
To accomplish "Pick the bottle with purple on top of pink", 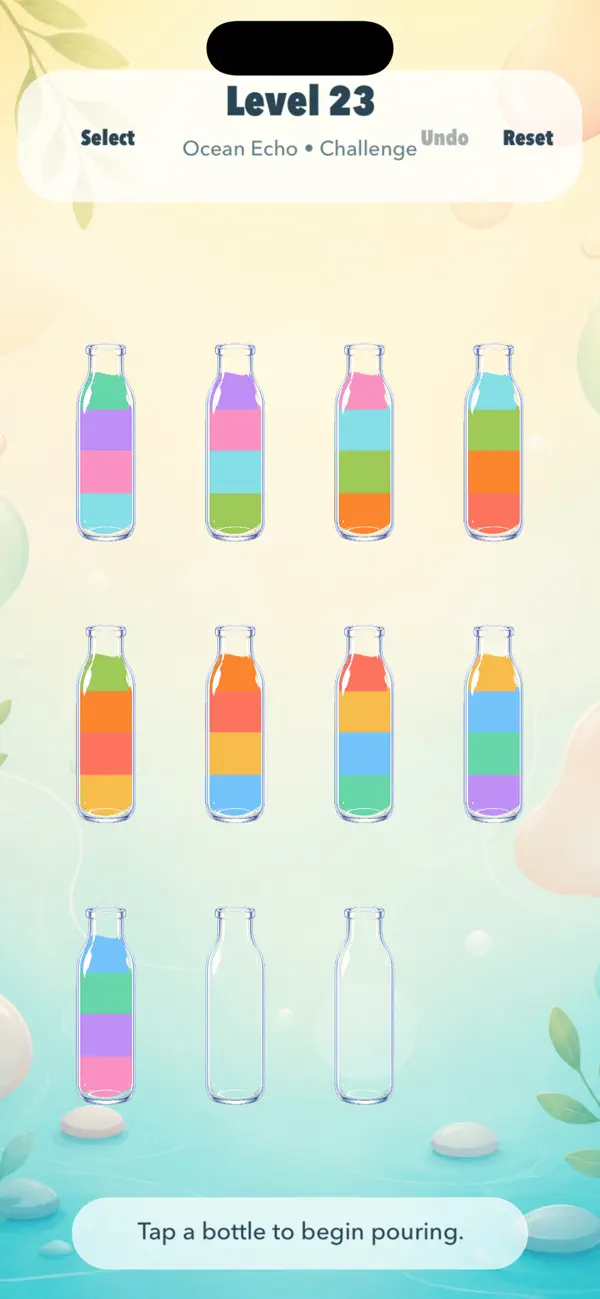I will pos(235,443).
